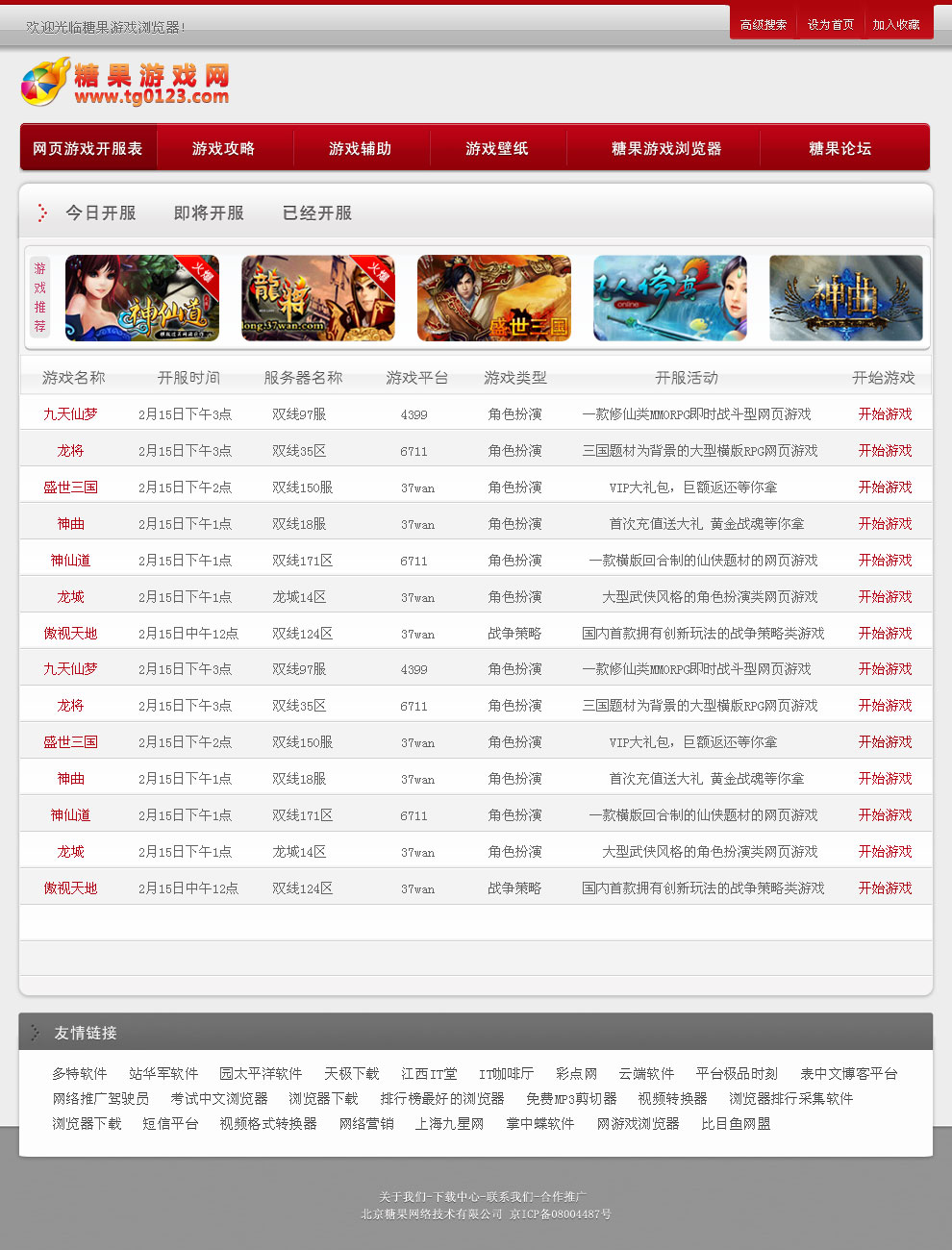952x1250 pixels.
Task: Visit 糖果论坛 forum
Action: coord(839,148)
